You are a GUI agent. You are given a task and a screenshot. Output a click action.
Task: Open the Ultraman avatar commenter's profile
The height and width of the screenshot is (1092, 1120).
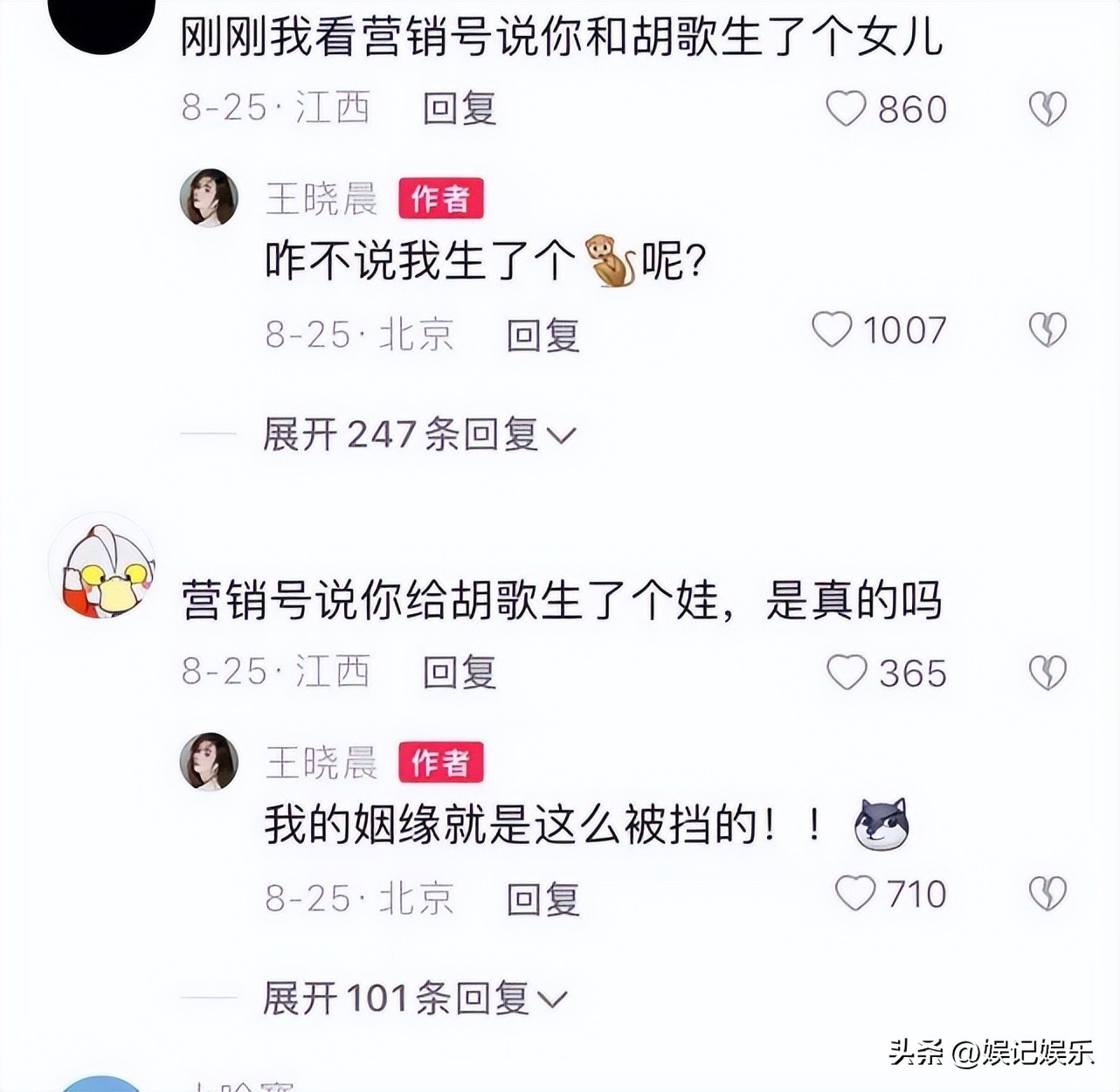click(102, 566)
